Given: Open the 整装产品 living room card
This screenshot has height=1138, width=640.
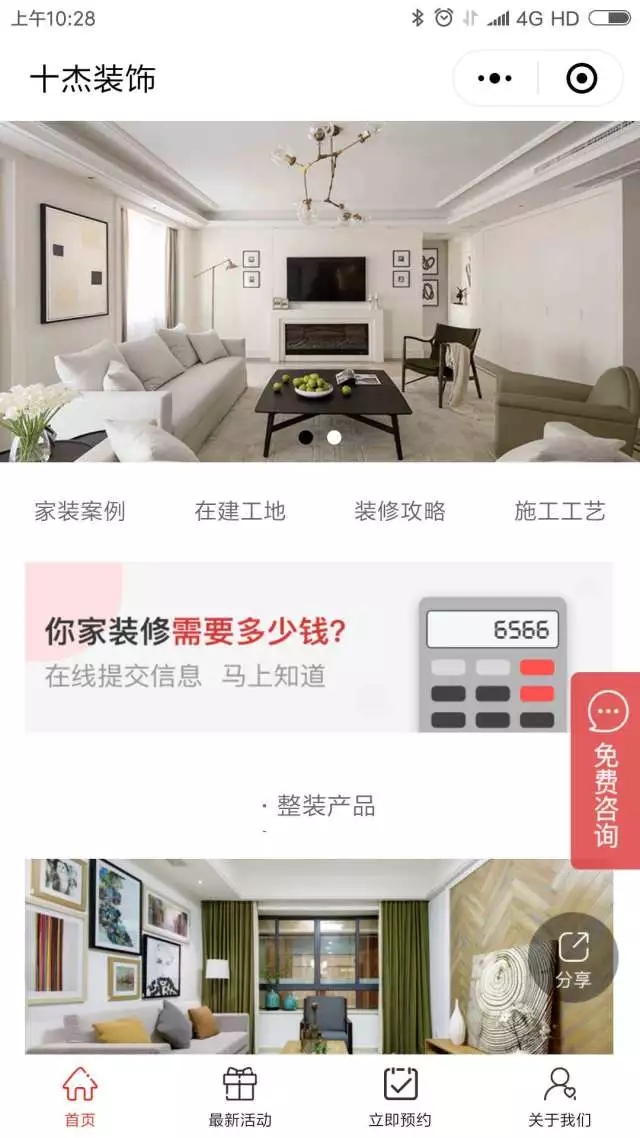Looking at the screenshot, I should click(x=319, y=956).
